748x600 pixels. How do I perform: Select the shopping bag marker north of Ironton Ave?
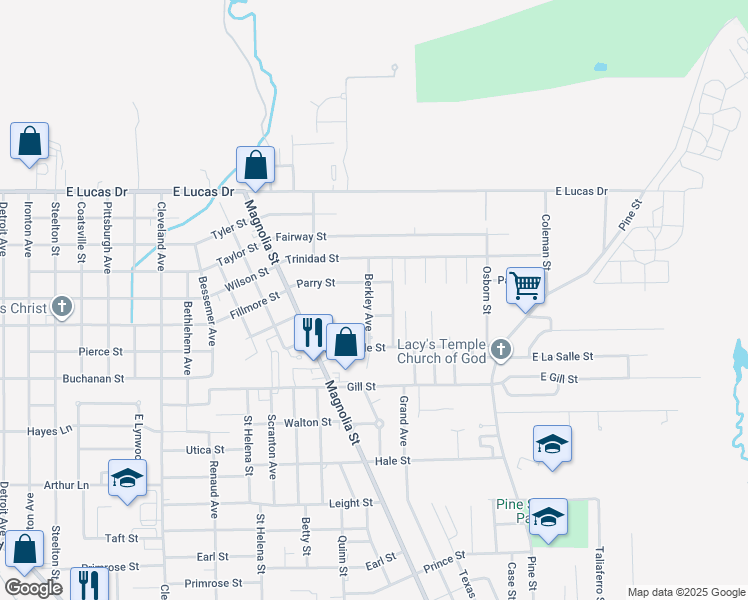tap(29, 141)
